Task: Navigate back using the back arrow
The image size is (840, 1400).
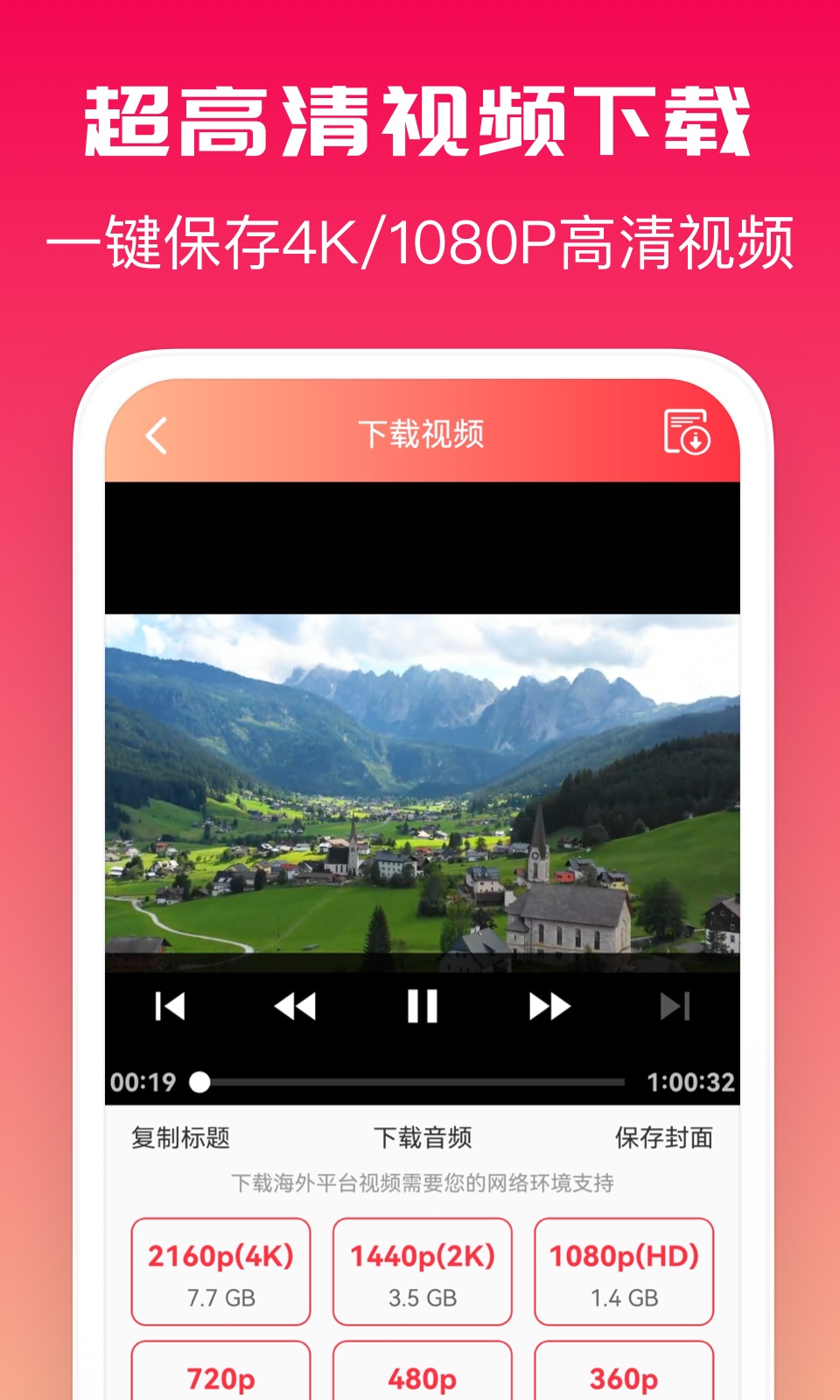Action: click(x=157, y=435)
